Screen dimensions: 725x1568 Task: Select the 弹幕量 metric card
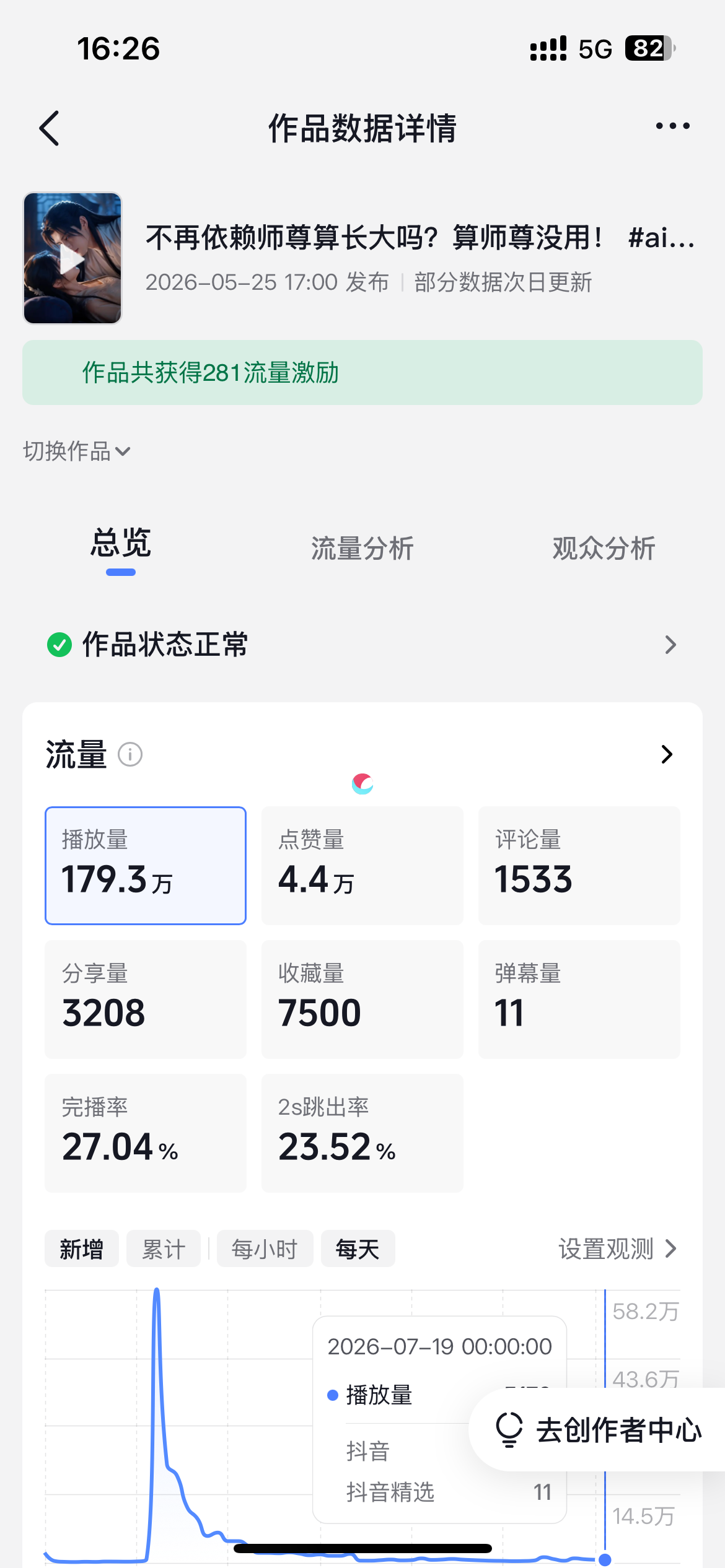pyautogui.click(x=579, y=1000)
